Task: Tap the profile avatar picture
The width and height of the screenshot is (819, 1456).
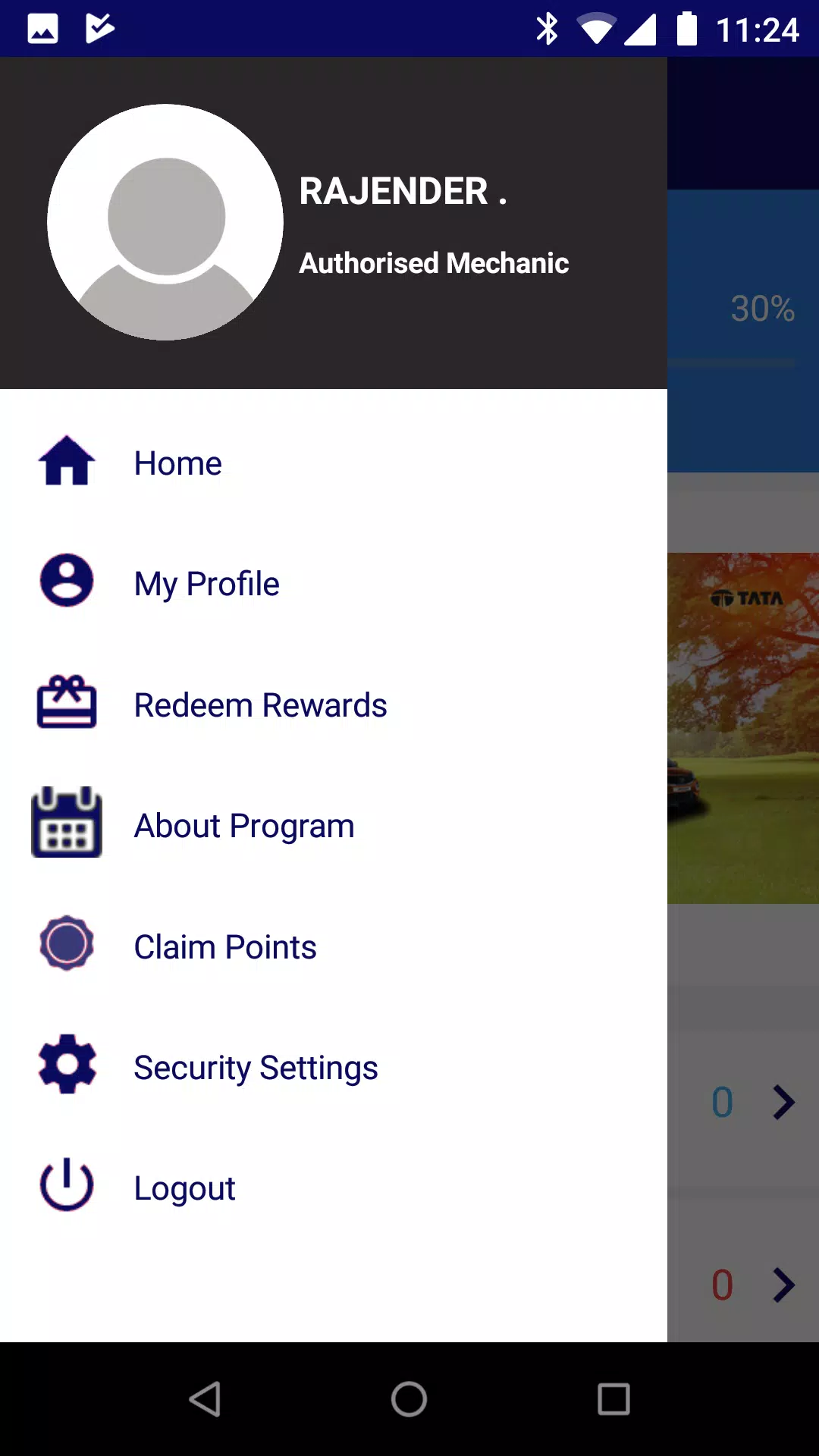Action: click(165, 222)
